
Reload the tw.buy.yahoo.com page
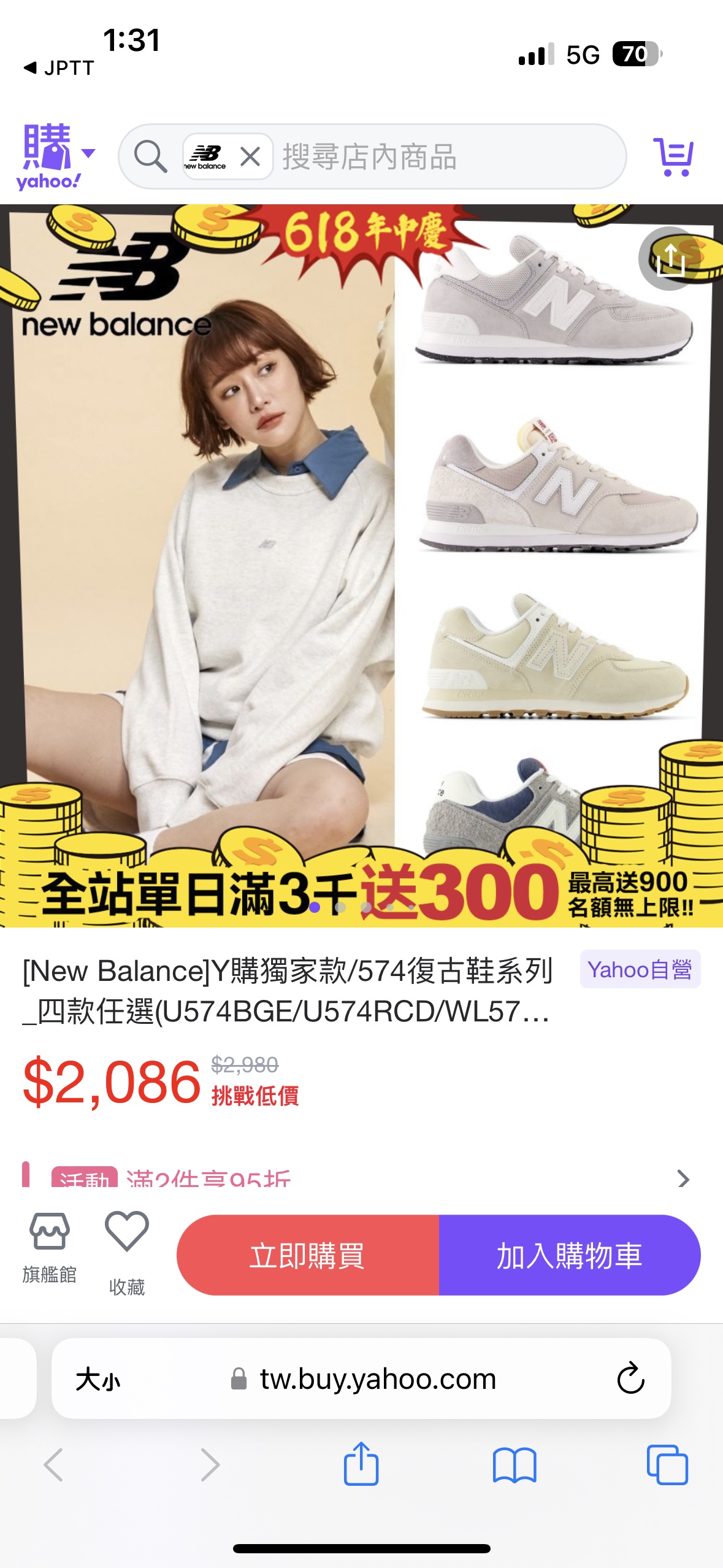630,1379
